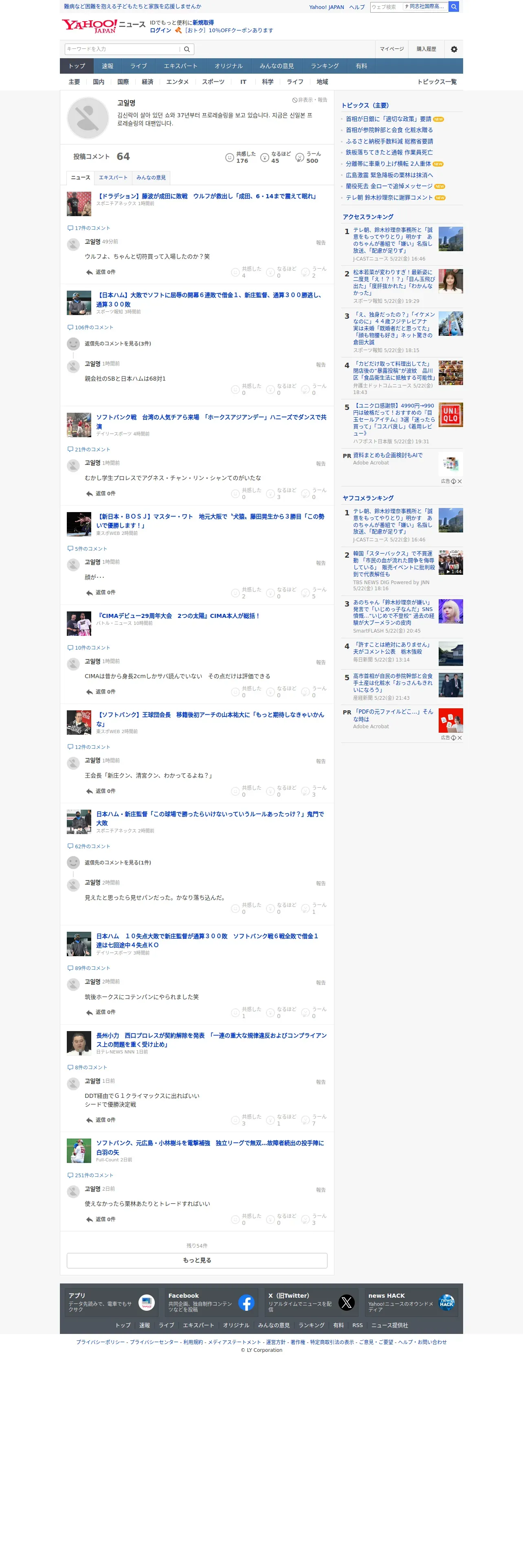
Task: Reply to the ウルフよ、ちゃんと切符買って comment
Action: [101, 273]
